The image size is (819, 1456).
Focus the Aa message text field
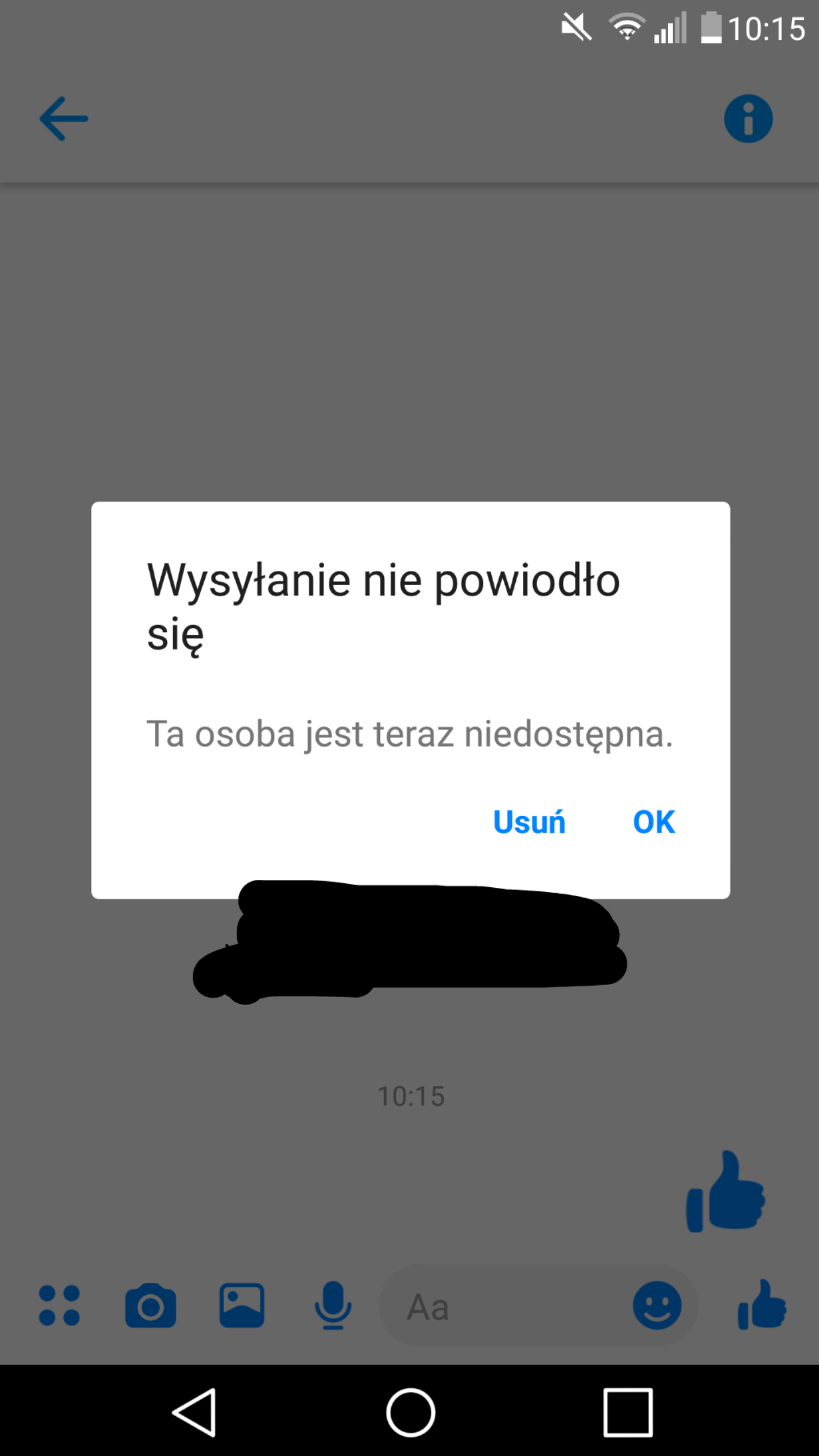point(500,1306)
